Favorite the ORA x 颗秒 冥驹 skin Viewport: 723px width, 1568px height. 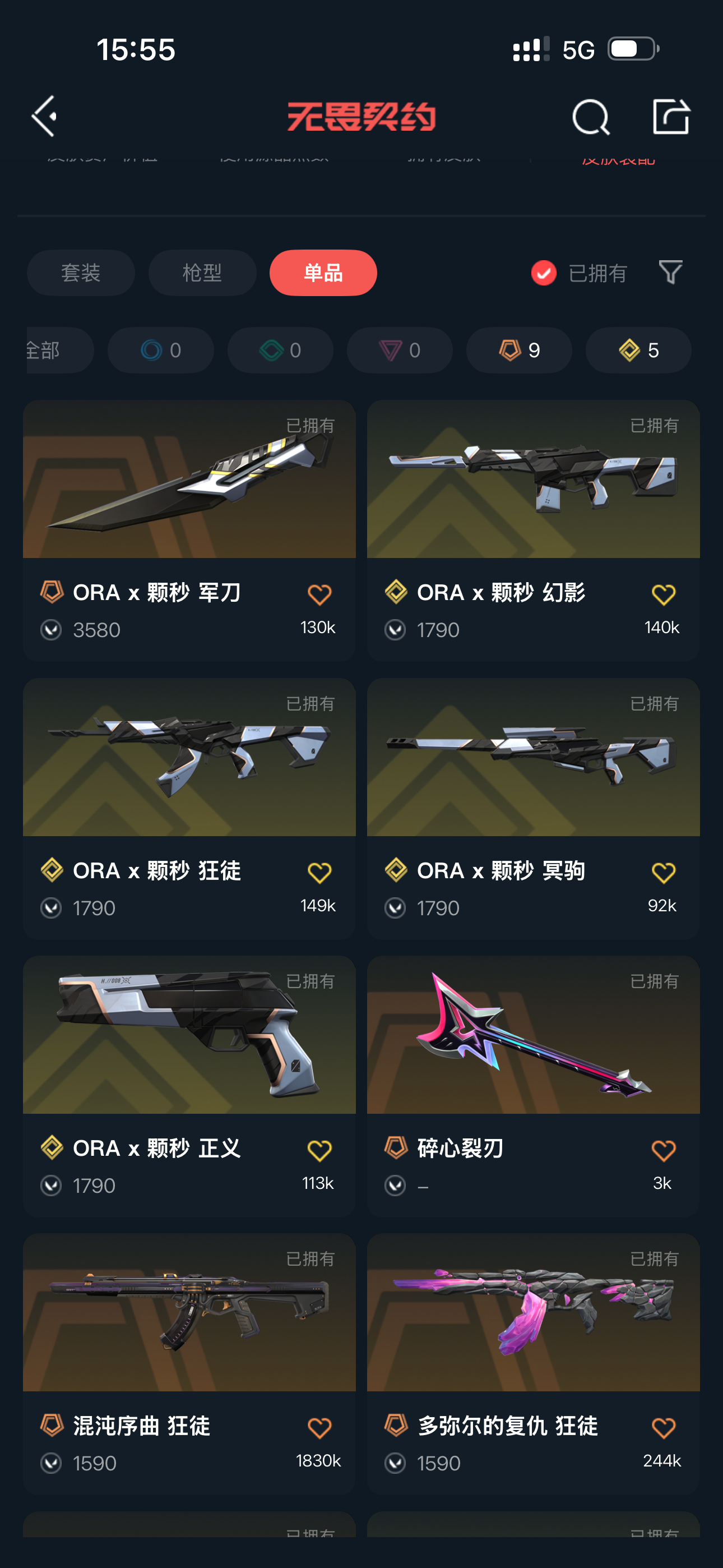click(x=662, y=873)
